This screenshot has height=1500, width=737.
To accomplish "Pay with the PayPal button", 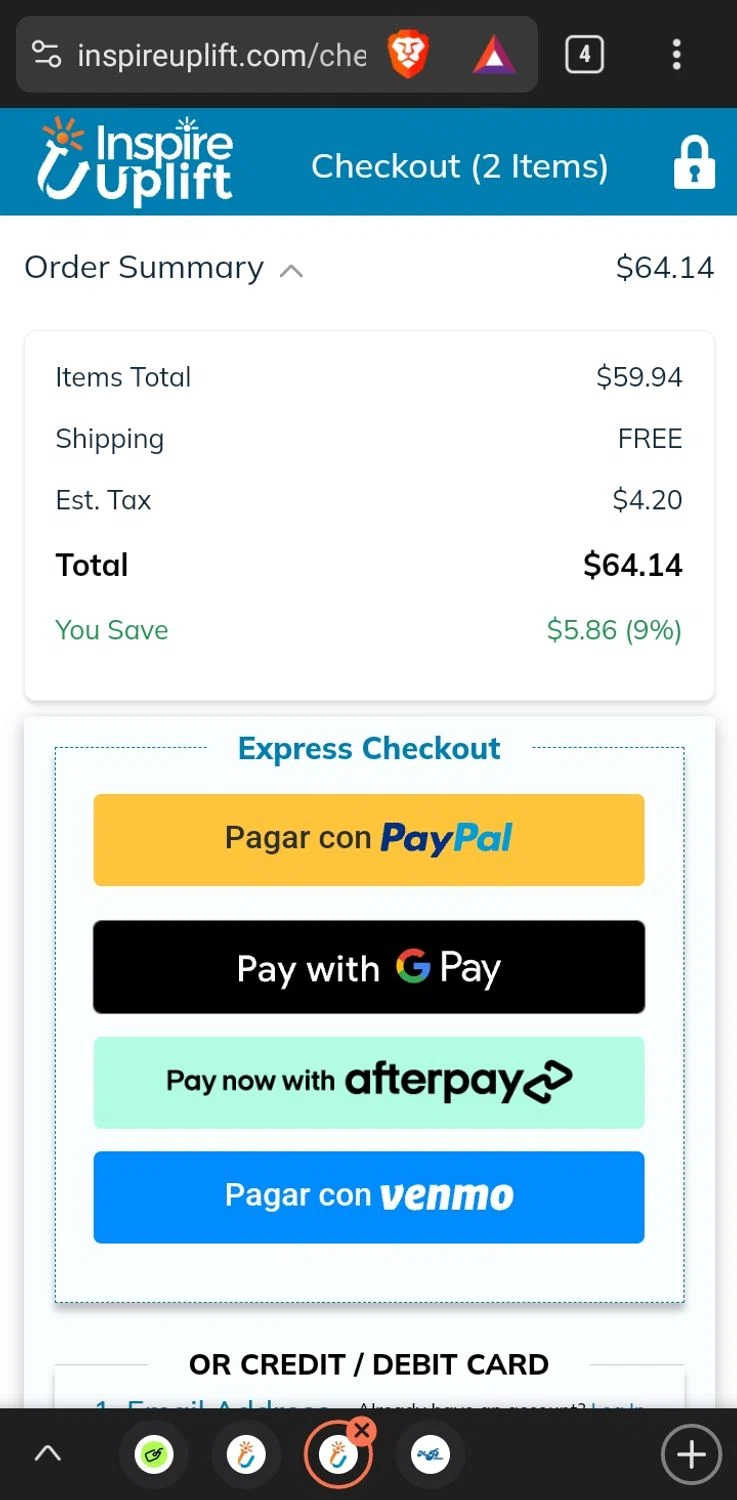I will pos(368,839).
